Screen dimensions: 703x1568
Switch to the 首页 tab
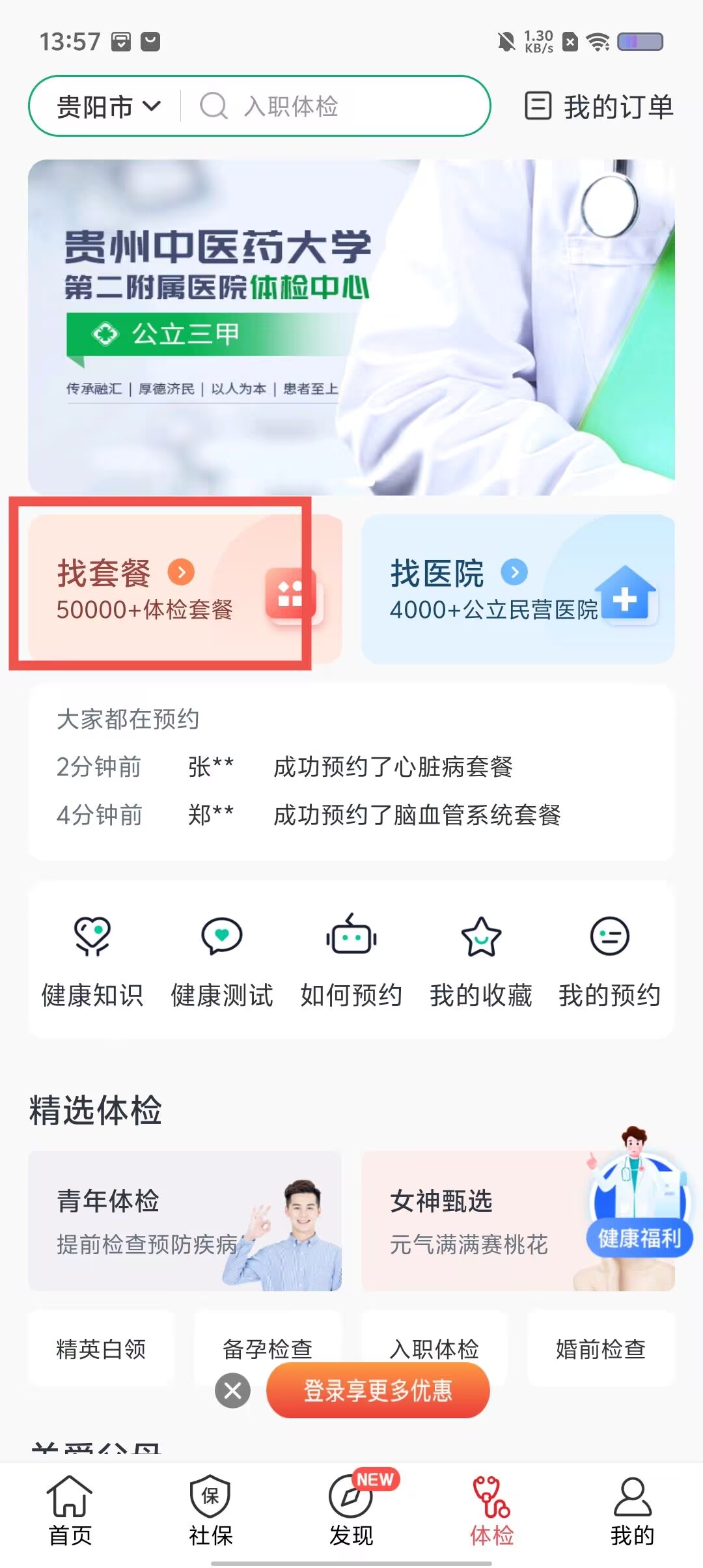[x=70, y=1512]
